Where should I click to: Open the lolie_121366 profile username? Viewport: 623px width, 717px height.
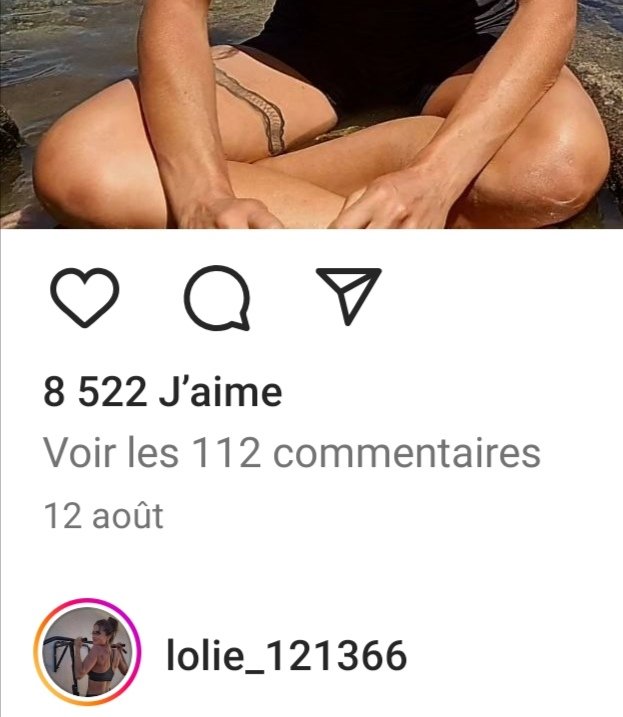click(x=286, y=657)
